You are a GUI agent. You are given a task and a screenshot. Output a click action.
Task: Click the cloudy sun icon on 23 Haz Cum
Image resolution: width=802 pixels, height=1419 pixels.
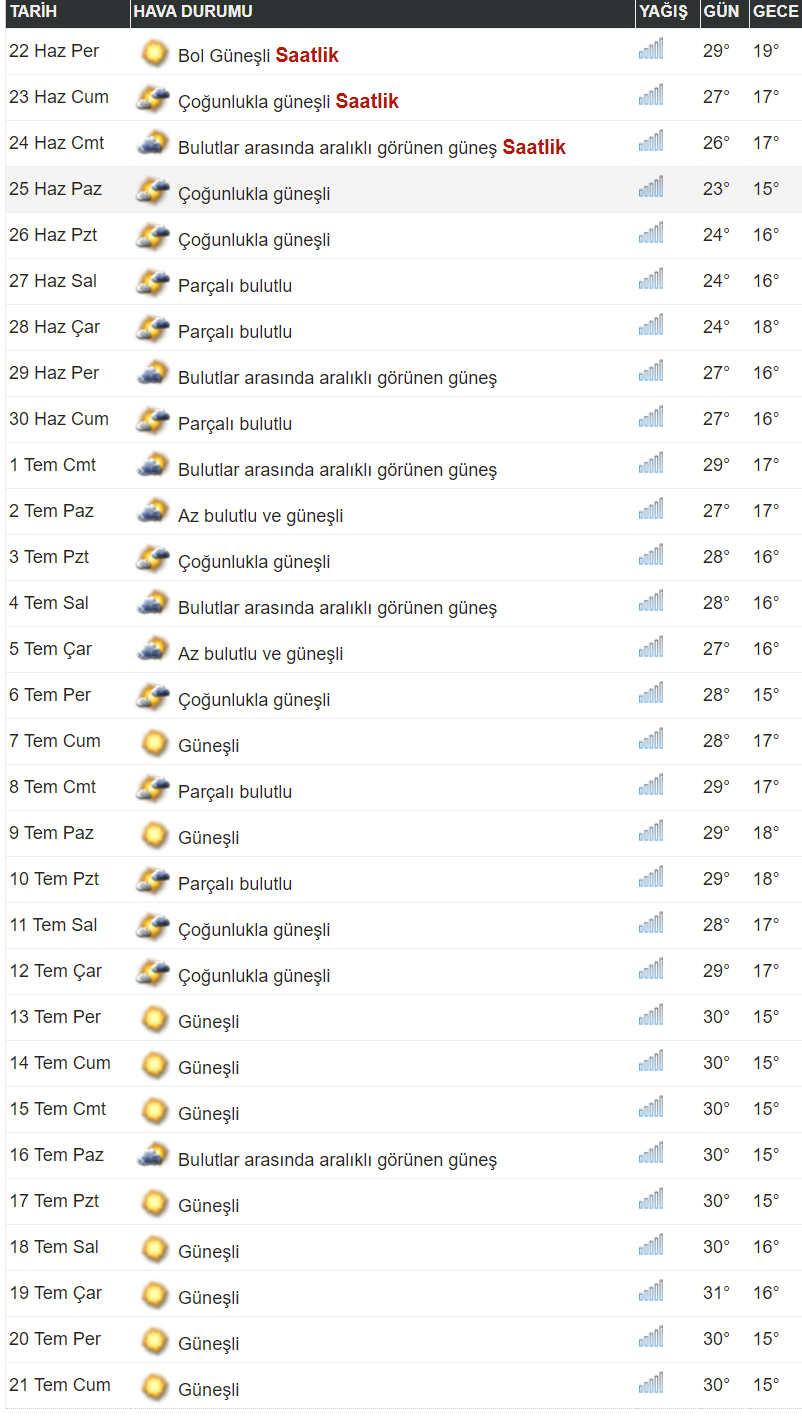pyautogui.click(x=153, y=97)
